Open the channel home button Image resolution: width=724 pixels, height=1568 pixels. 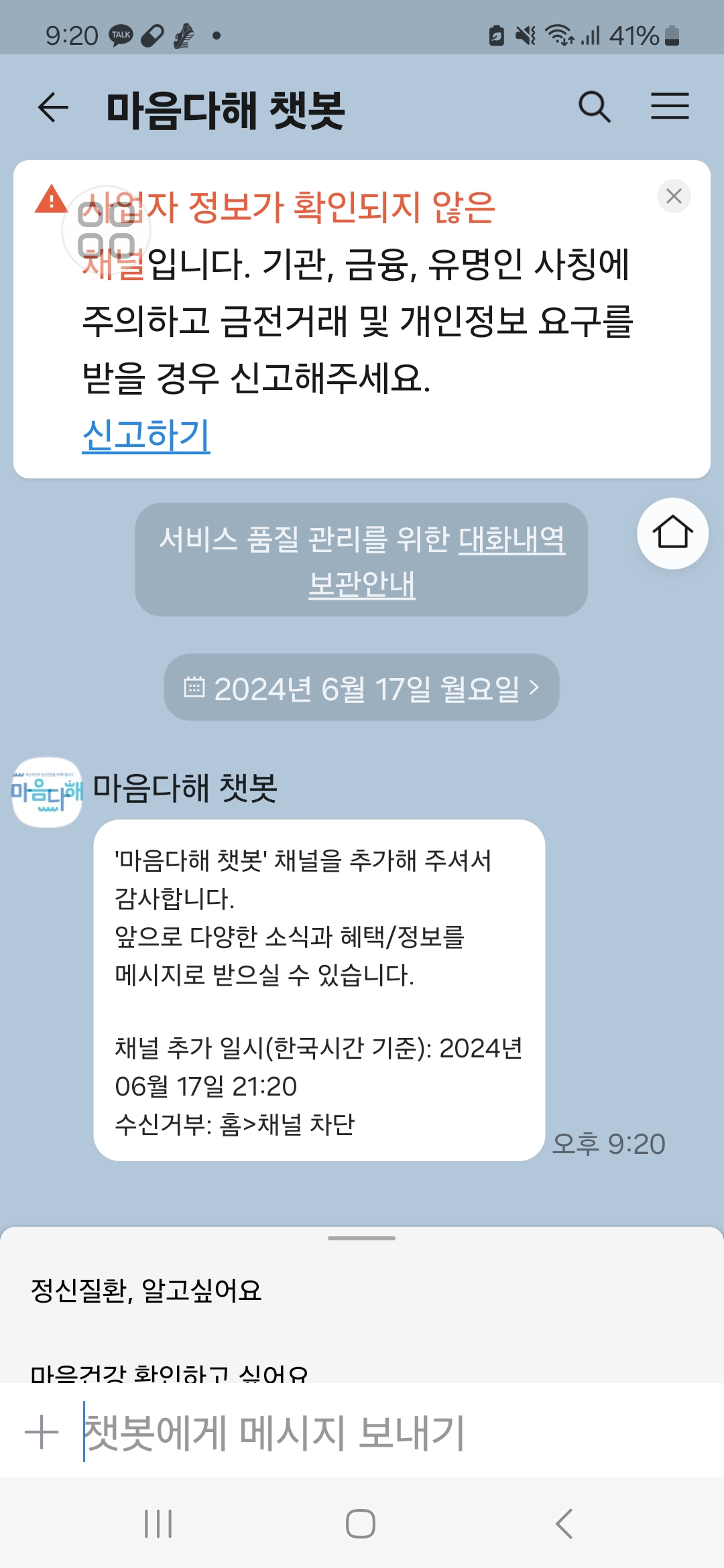click(x=672, y=533)
